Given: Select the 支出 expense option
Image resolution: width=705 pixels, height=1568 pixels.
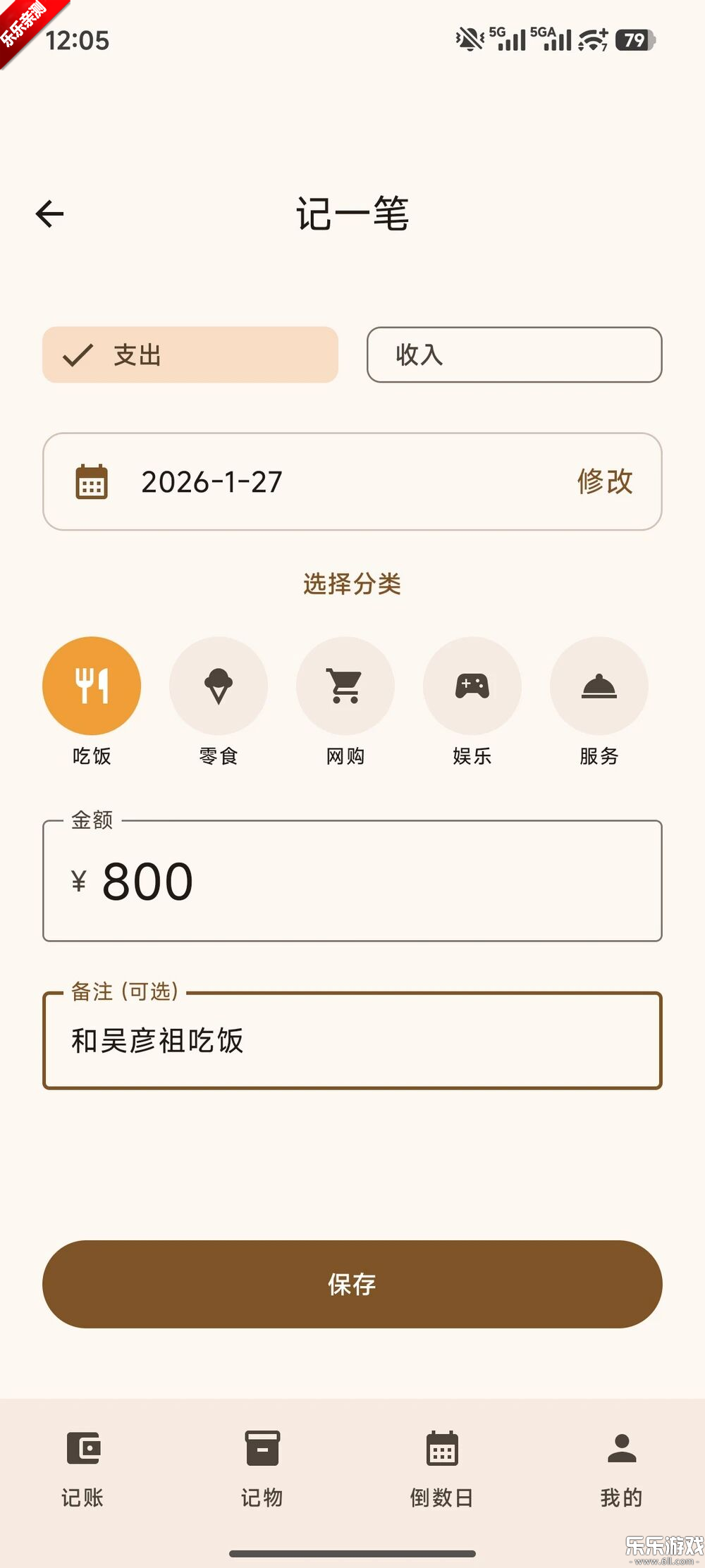Looking at the screenshot, I should (x=190, y=355).
